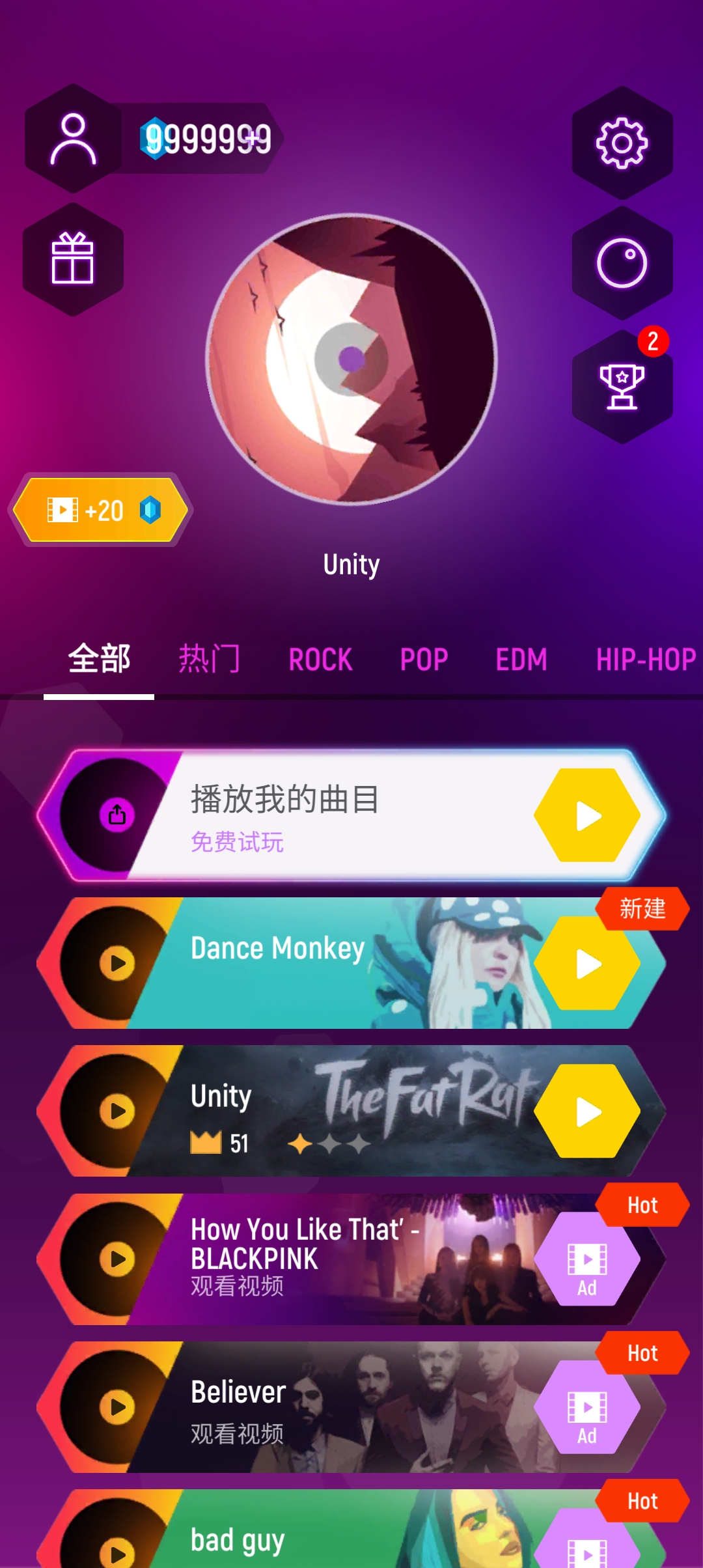Preview the bad guy song
The image size is (703, 1568).
point(117,1553)
